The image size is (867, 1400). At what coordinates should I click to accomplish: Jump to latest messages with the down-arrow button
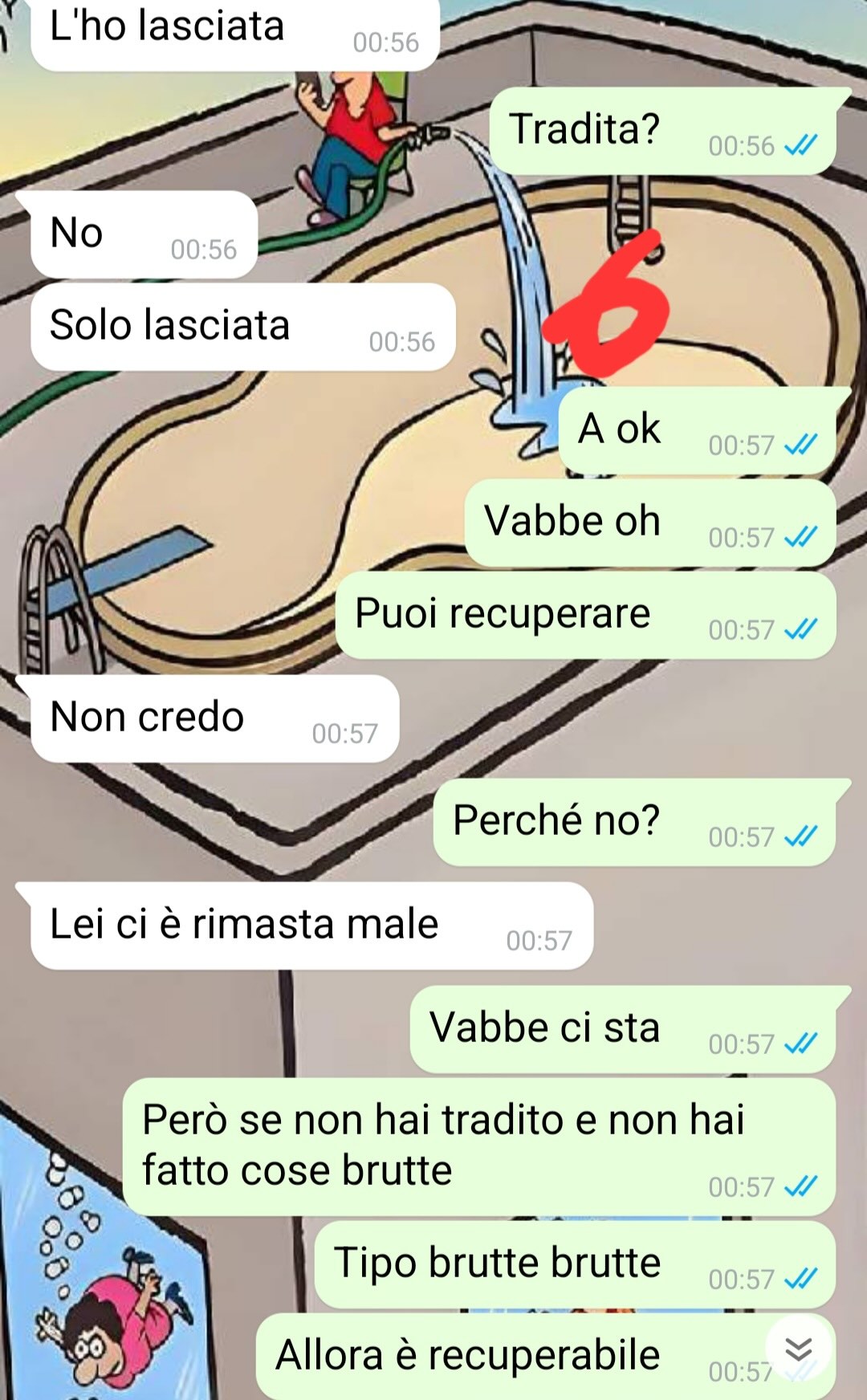coord(798,1349)
